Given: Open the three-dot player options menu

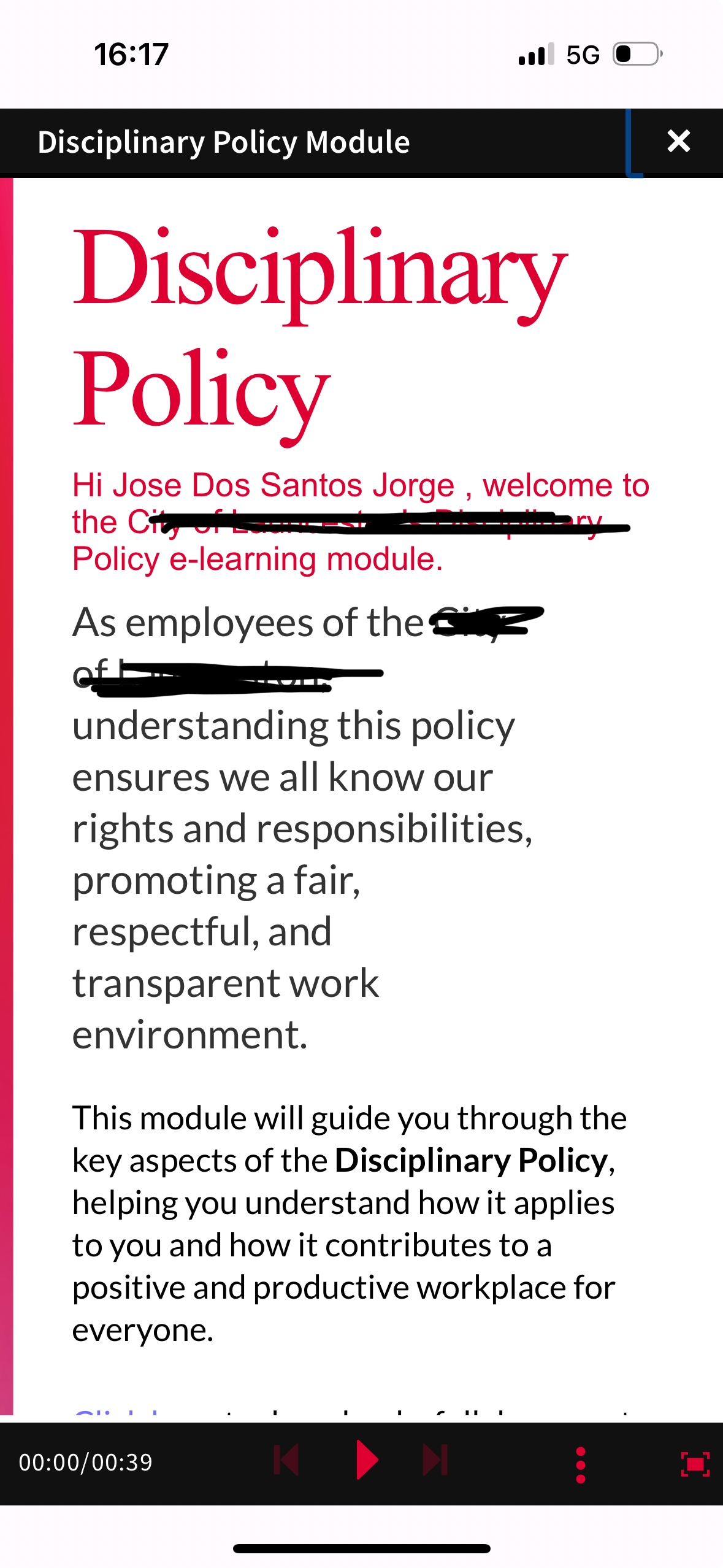Looking at the screenshot, I should [580, 1465].
